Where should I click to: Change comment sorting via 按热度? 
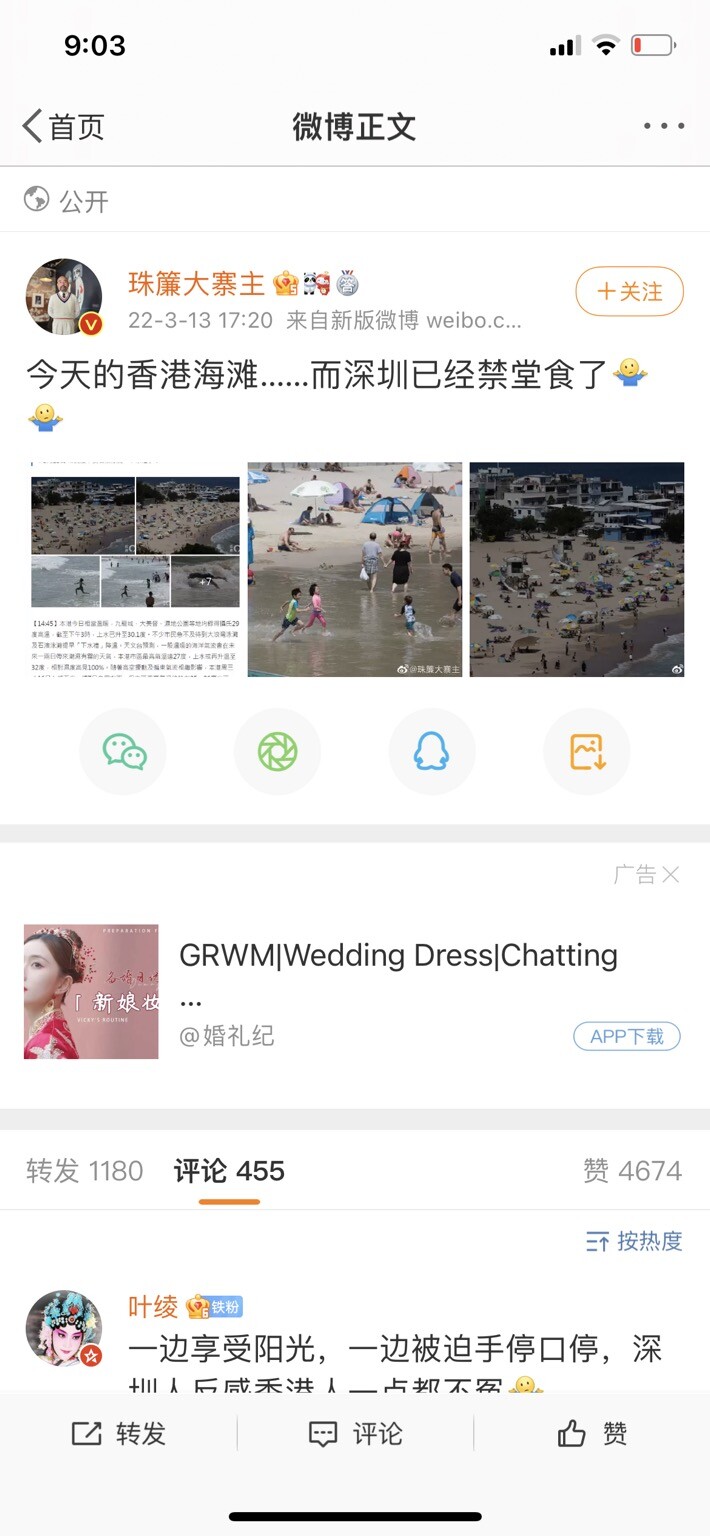click(635, 1242)
